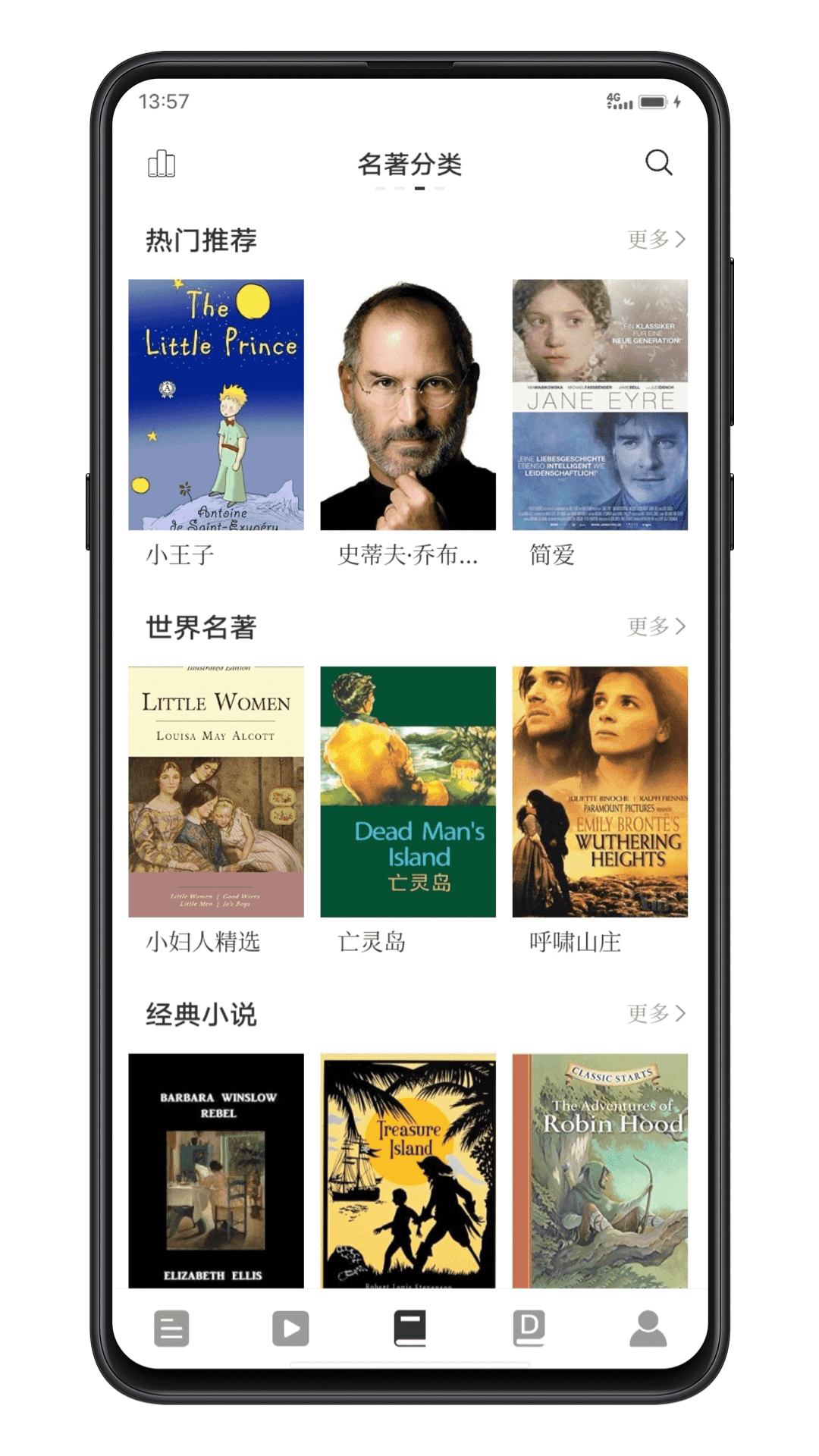Open the book 亡灵岛

[x=408, y=792]
